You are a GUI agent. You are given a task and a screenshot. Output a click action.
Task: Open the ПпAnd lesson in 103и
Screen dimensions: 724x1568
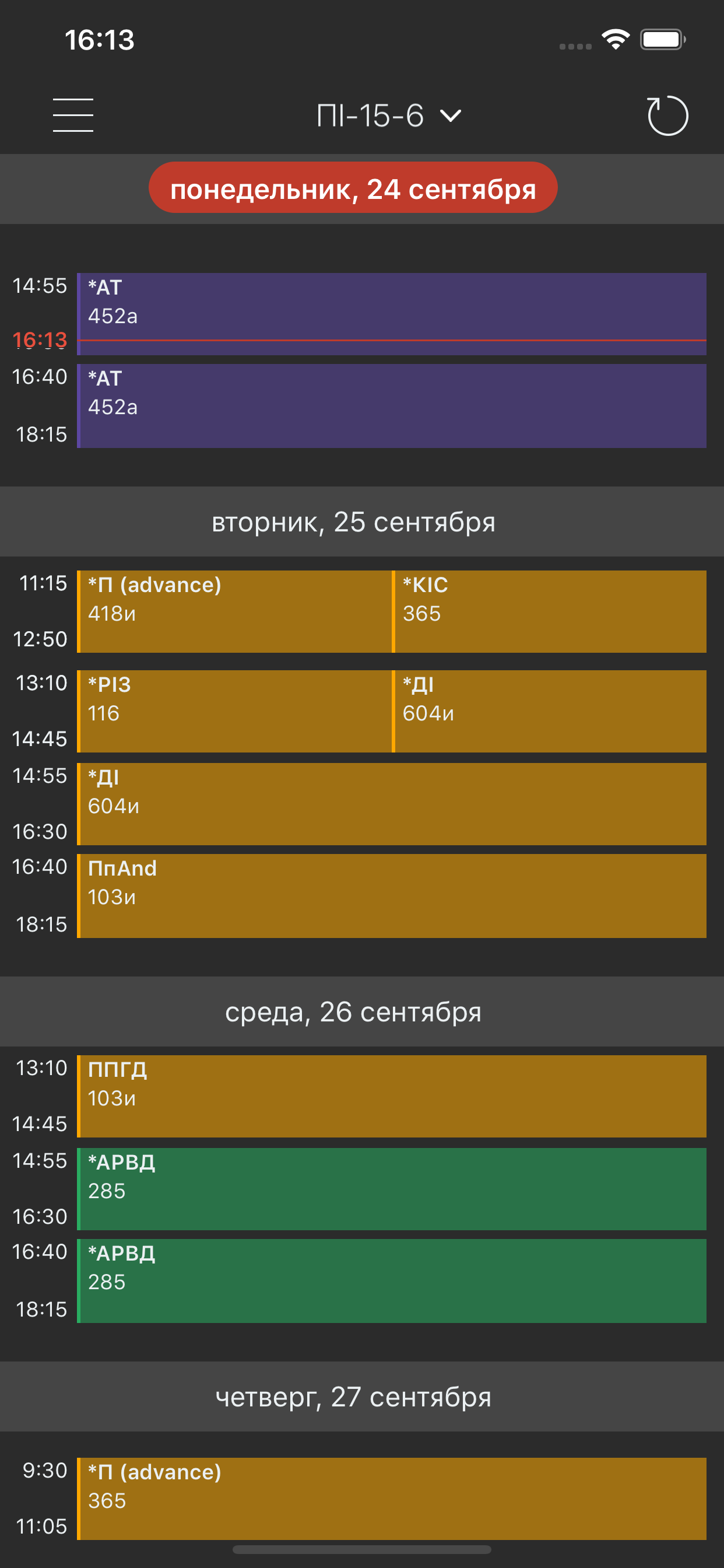(392, 895)
